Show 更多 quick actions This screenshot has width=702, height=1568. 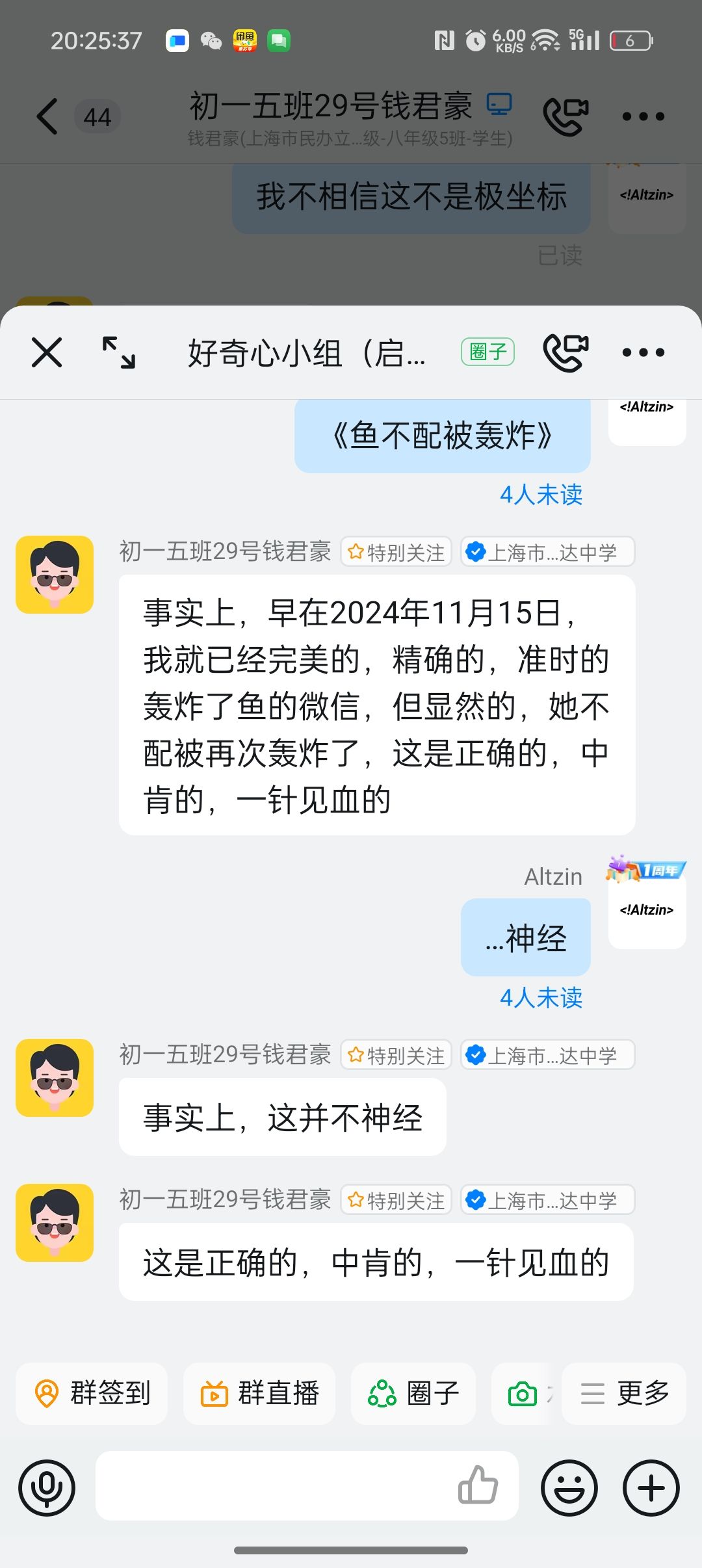624,1393
